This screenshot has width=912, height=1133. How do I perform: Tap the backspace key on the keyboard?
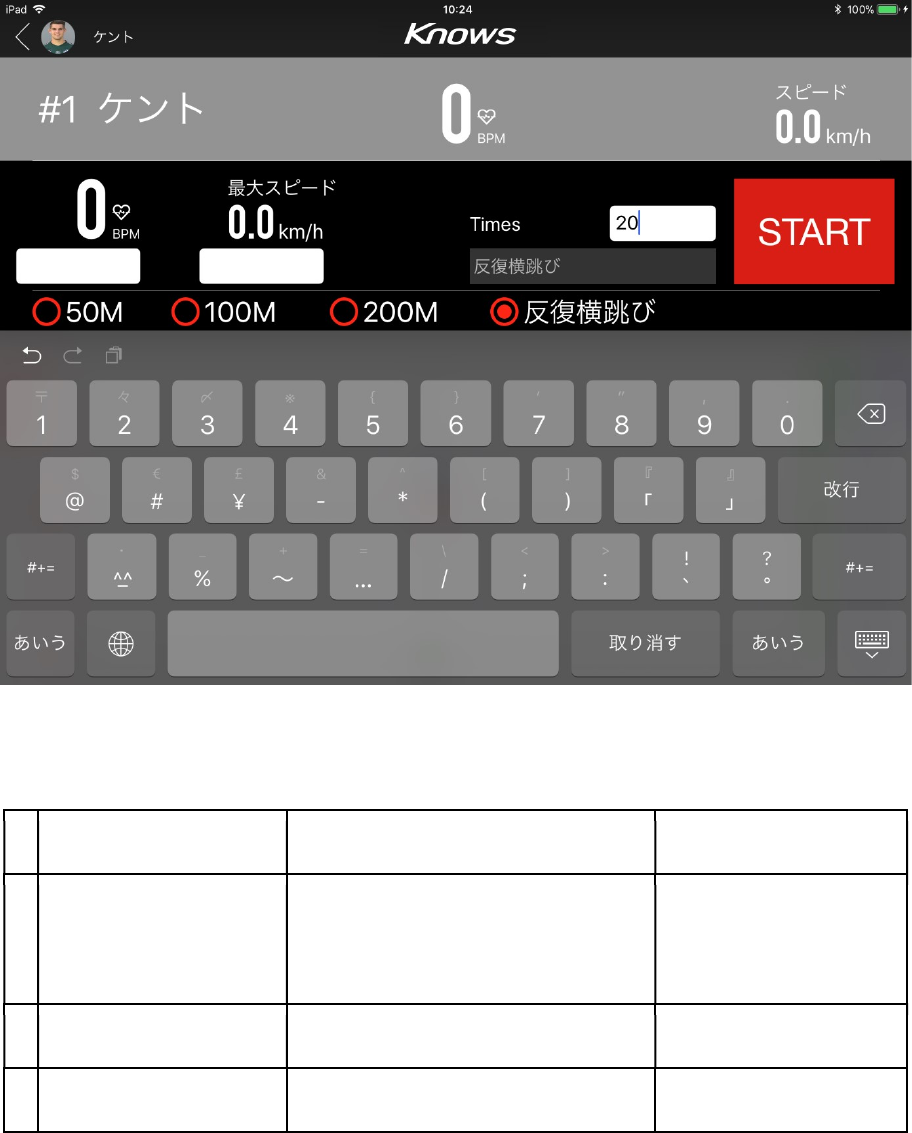870,413
